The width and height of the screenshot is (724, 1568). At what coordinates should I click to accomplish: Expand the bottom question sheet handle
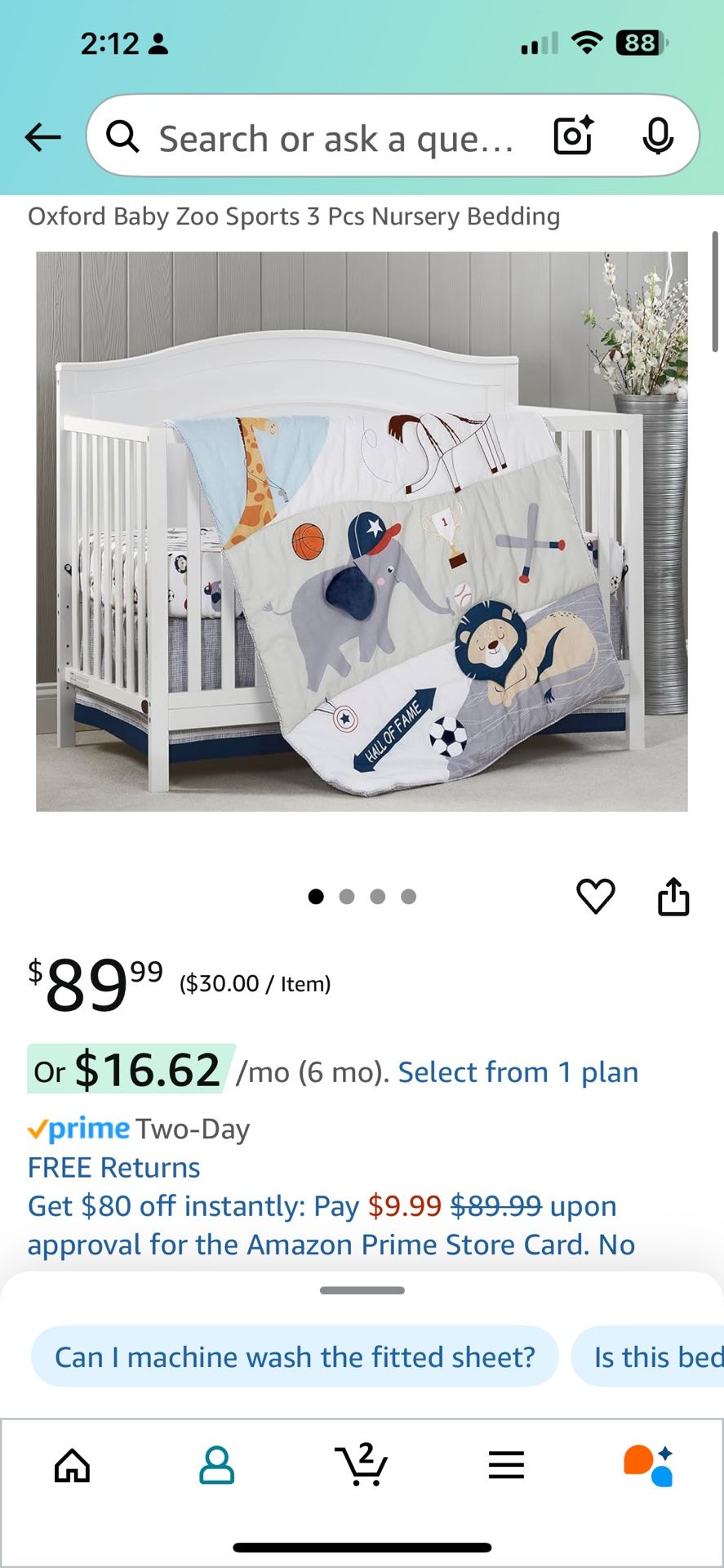click(362, 1290)
